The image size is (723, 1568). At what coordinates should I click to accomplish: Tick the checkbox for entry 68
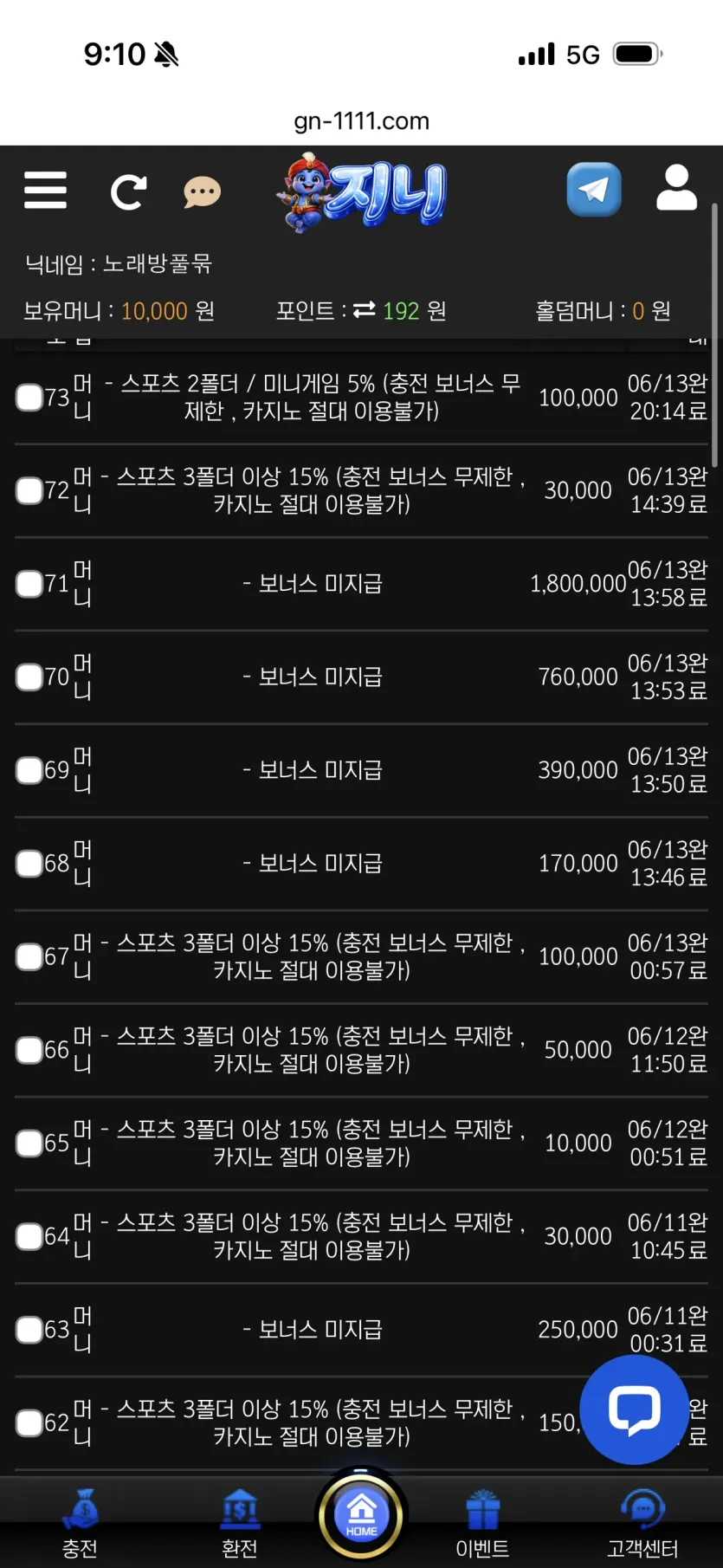(x=29, y=864)
